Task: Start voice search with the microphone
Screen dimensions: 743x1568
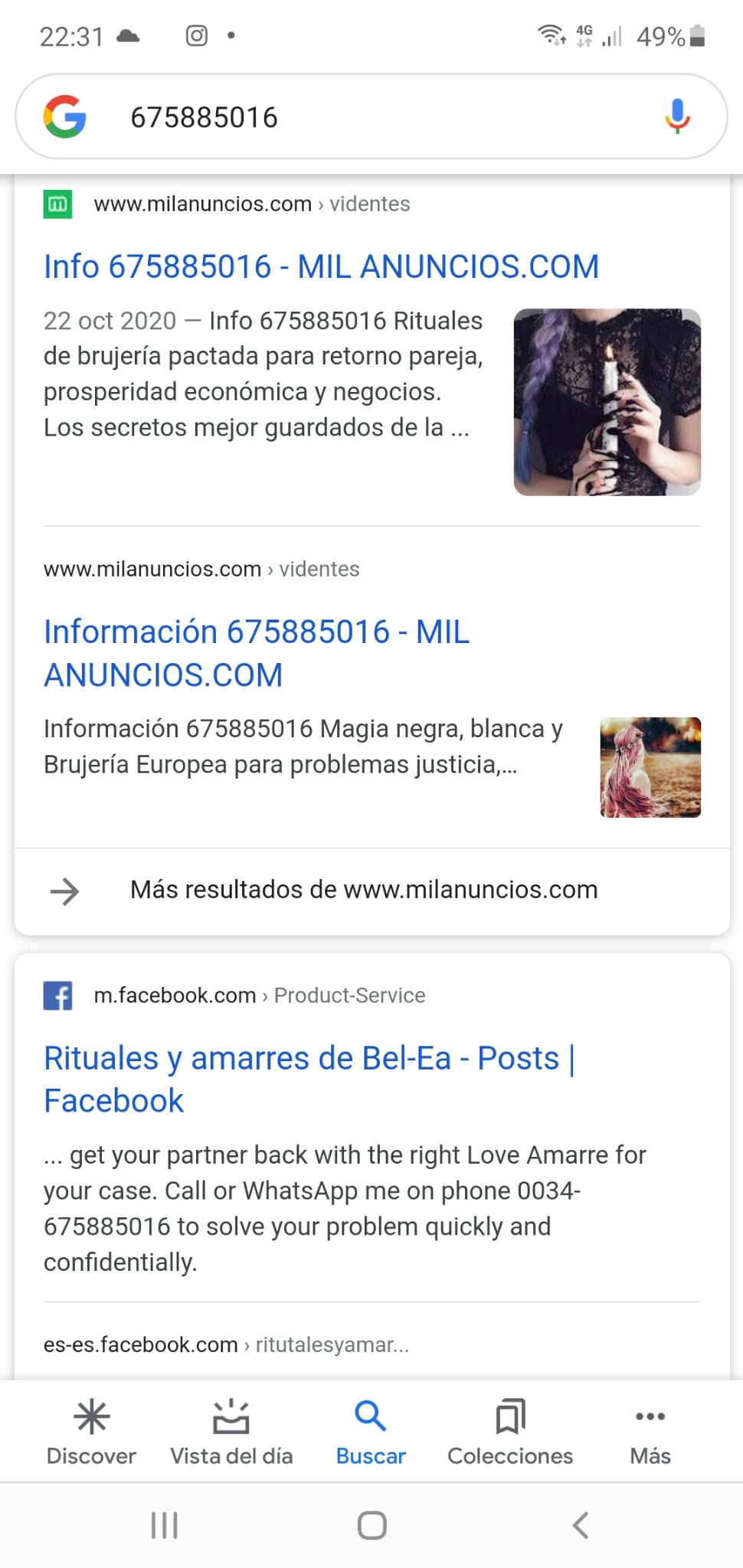Action: click(x=676, y=116)
